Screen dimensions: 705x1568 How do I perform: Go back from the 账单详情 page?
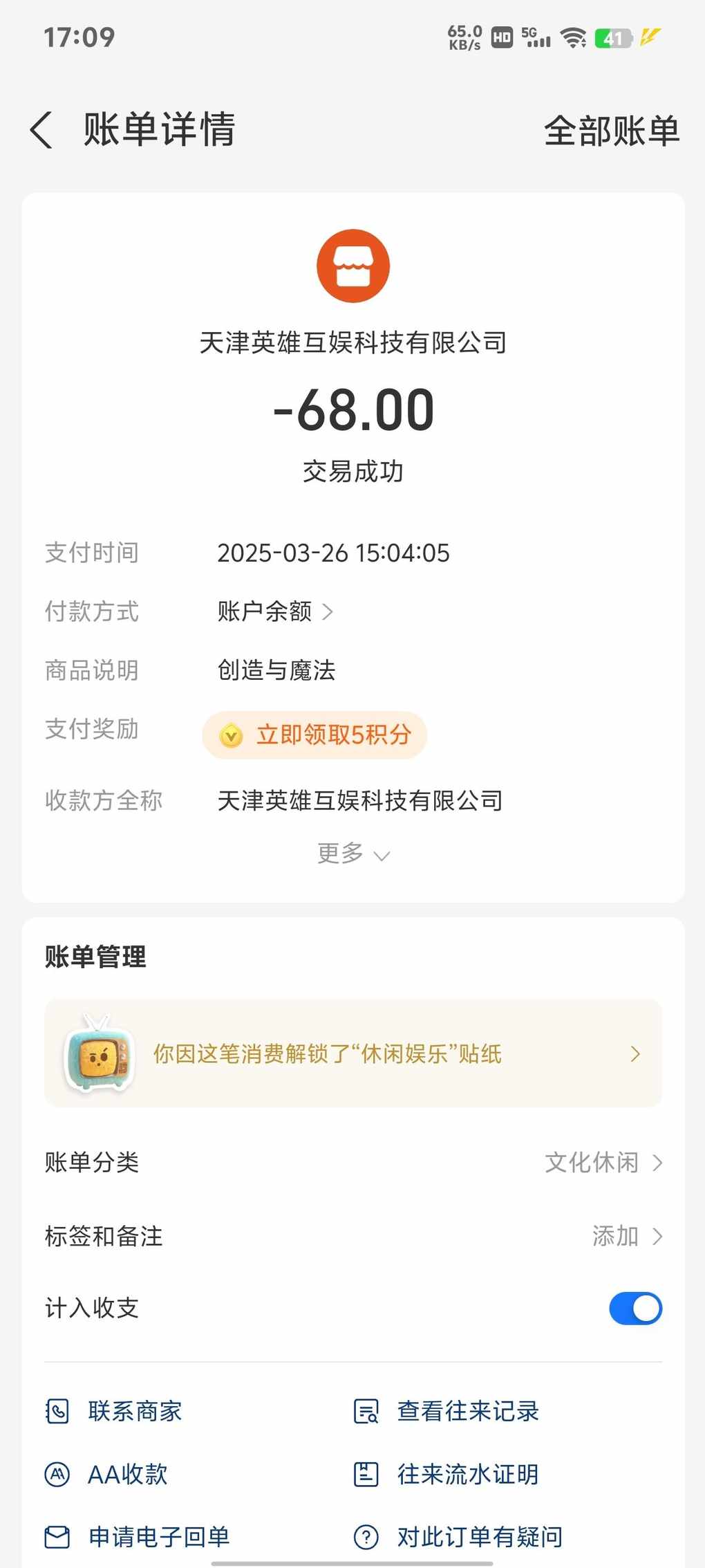point(41,130)
